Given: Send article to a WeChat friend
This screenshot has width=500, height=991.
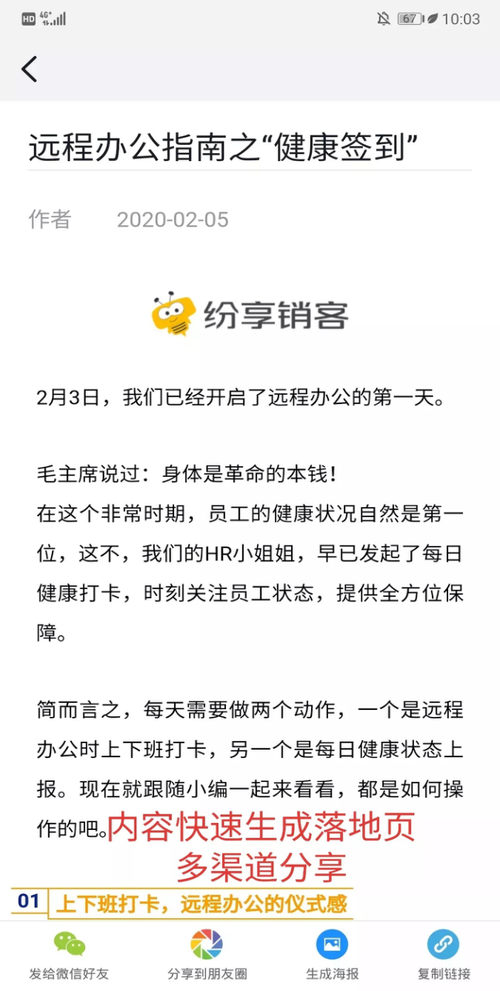Looking at the screenshot, I should click(69, 955).
